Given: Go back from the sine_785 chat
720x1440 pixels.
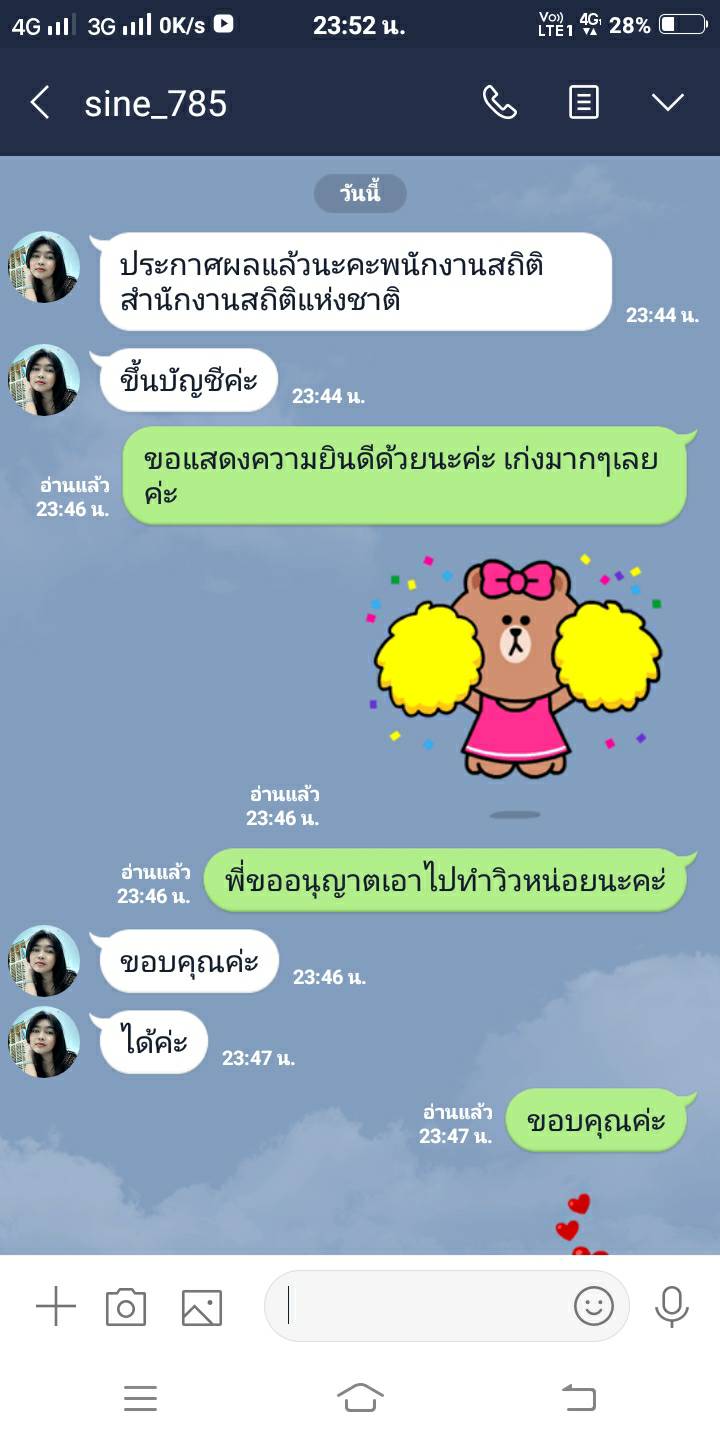Looking at the screenshot, I should pyautogui.click(x=40, y=103).
